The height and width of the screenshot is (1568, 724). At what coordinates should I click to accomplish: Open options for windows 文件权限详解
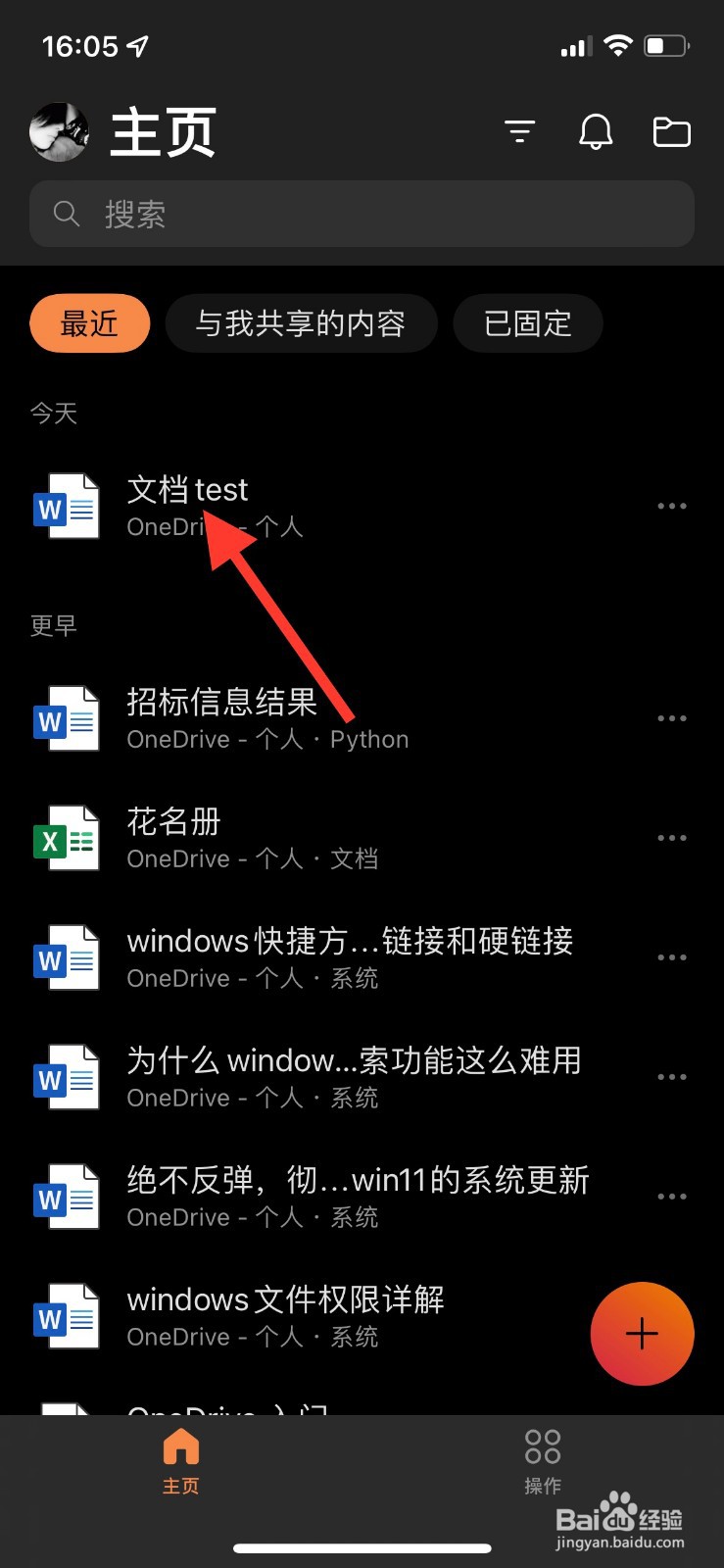[x=672, y=1316]
